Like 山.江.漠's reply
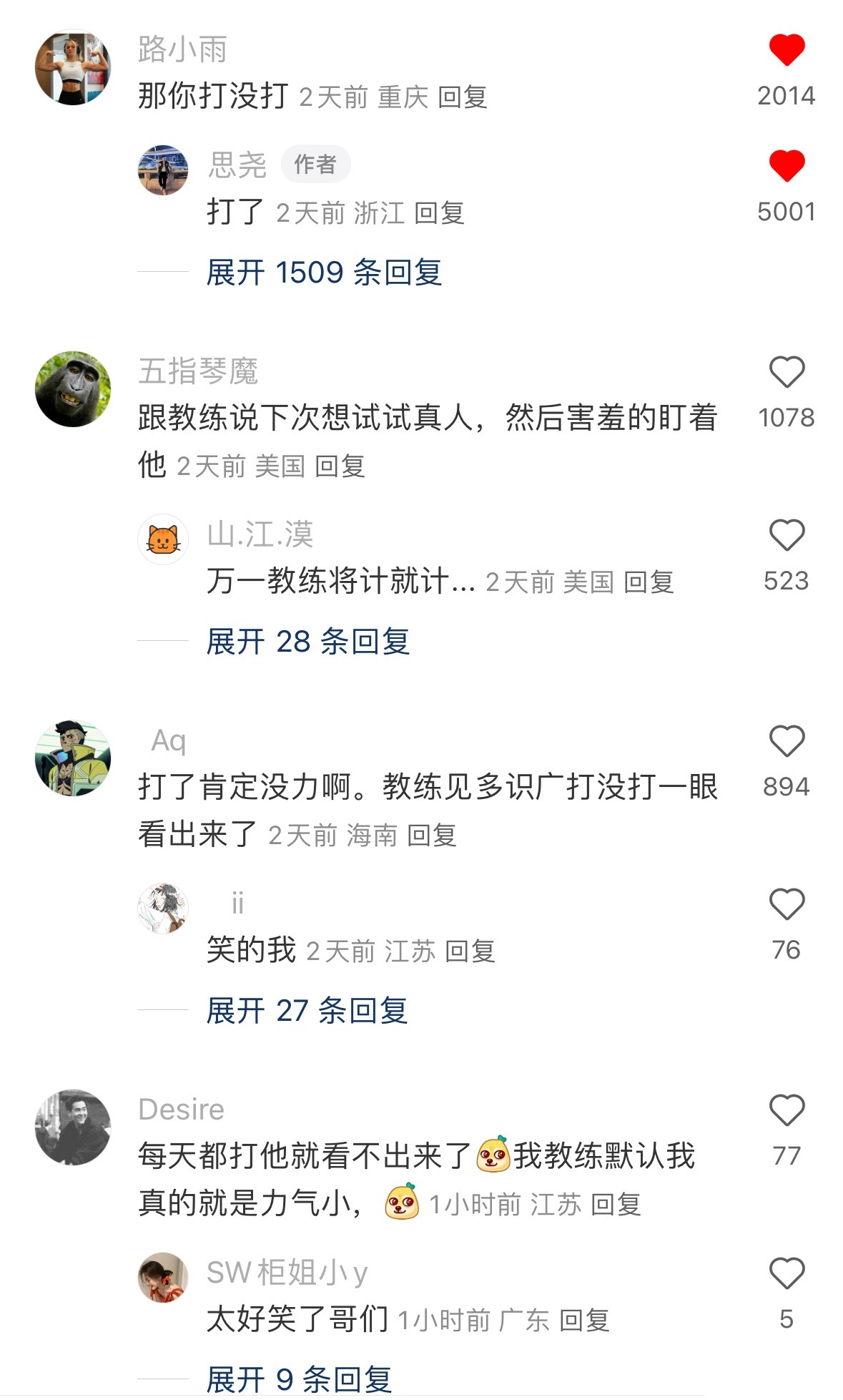Screen dimensions: 843x1400 tap(786, 535)
